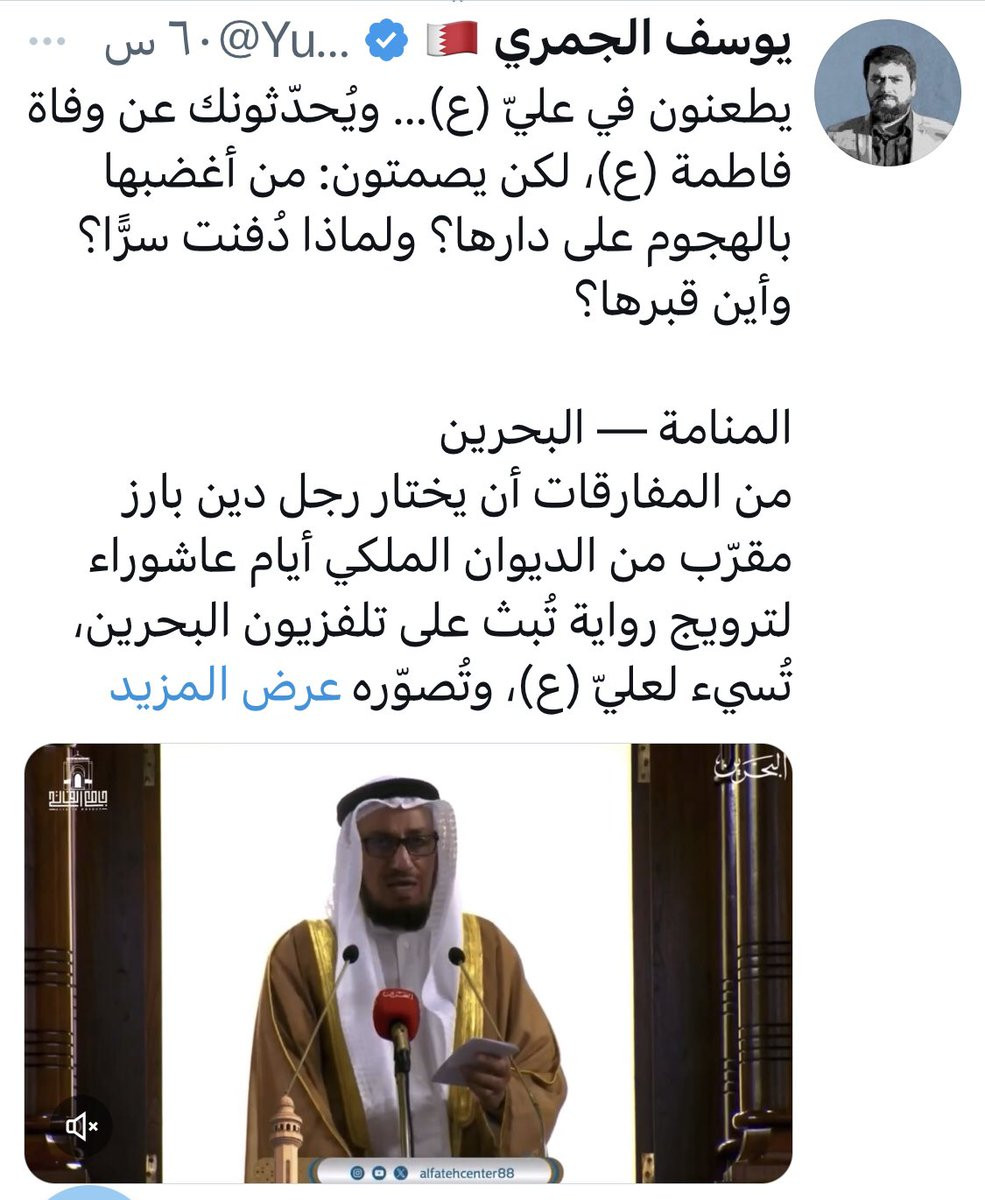Viewport: 985px width, 1200px height.
Task: Unmute the video with the speaker icon
Action: tap(82, 1128)
